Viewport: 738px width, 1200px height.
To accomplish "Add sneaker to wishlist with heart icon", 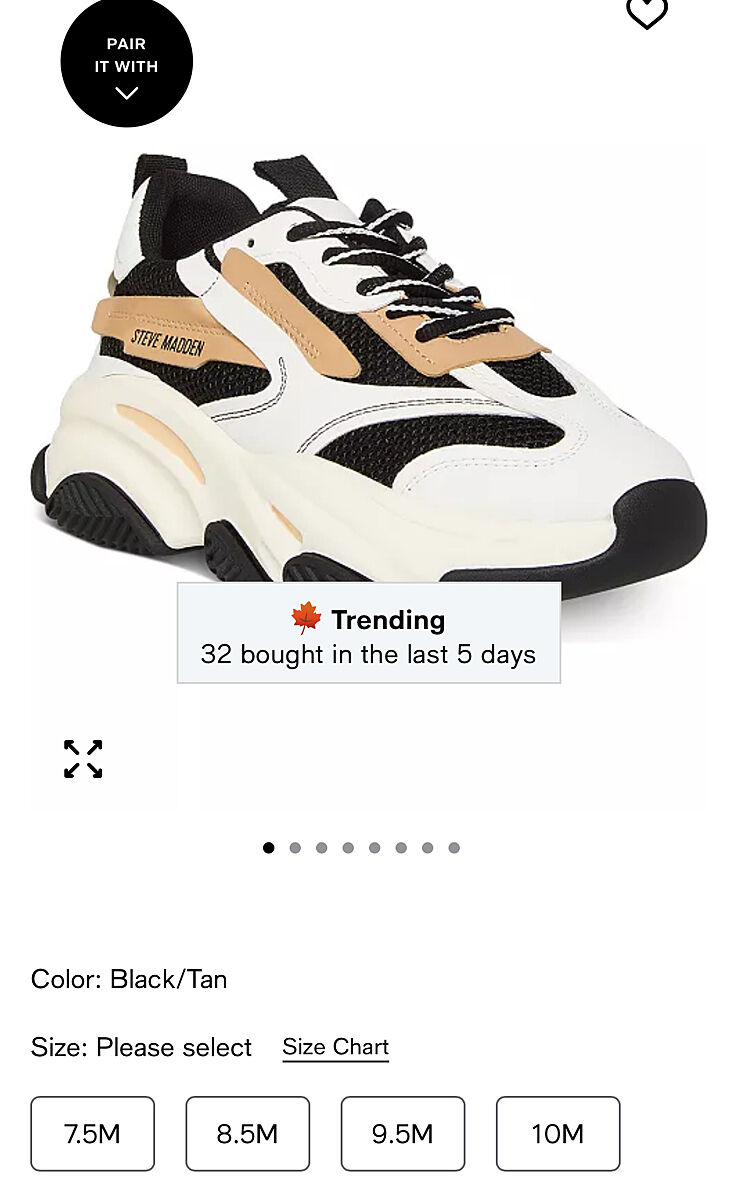I will 646,12.
